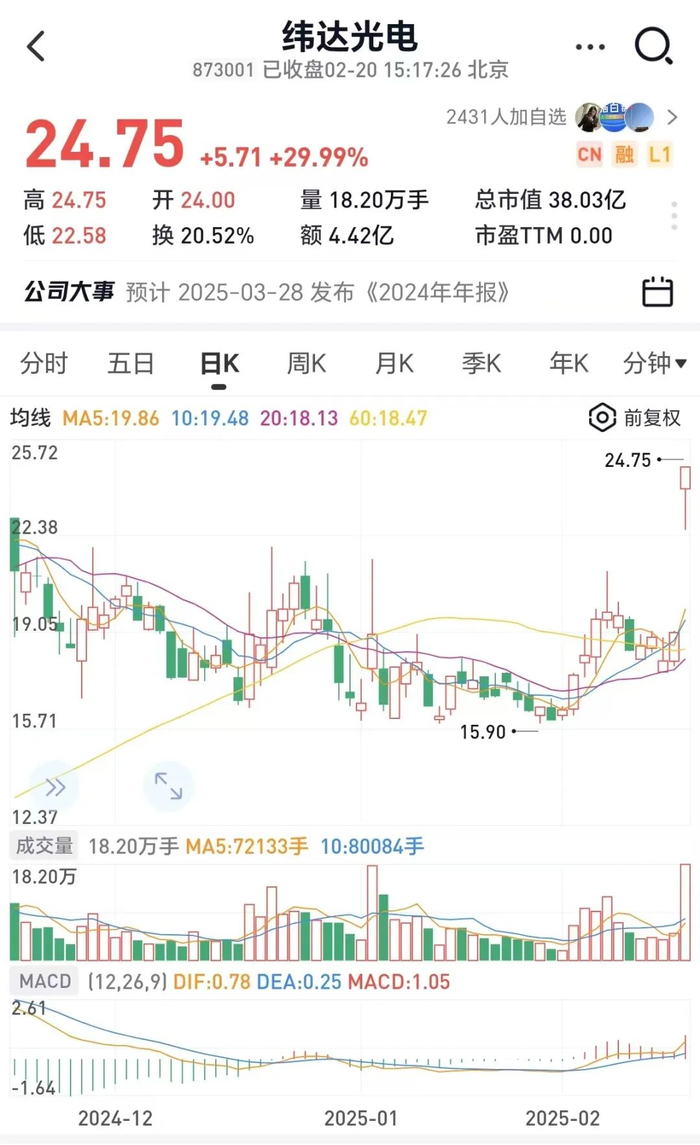Expand the chart to full screen
This screenshot has width=700, height=1145.
click(168, 787)
